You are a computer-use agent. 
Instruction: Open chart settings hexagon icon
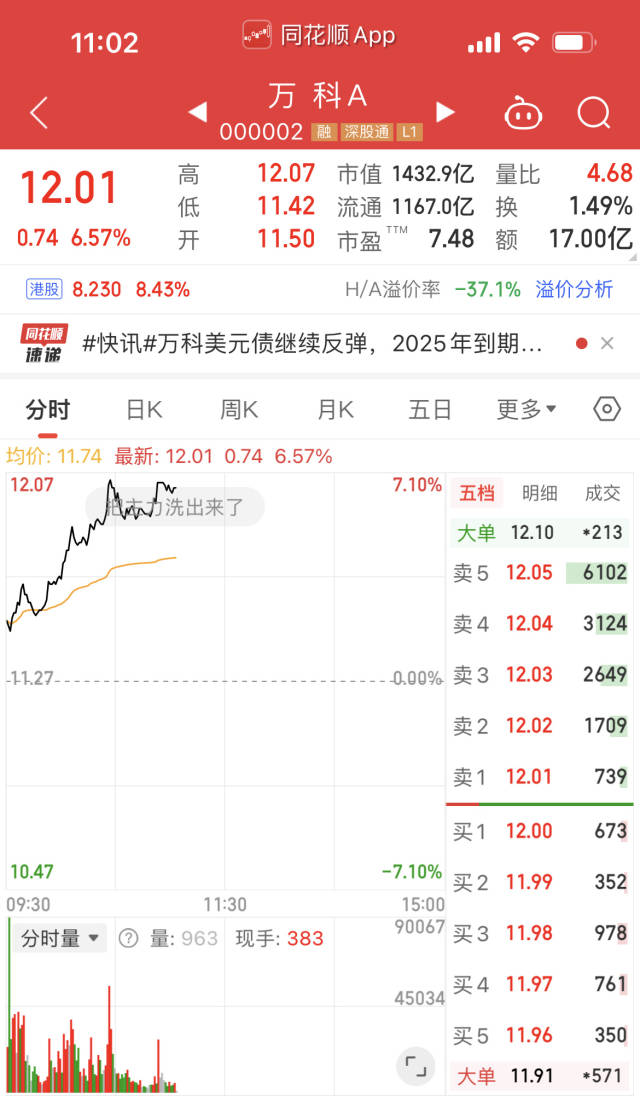point(606,409)
